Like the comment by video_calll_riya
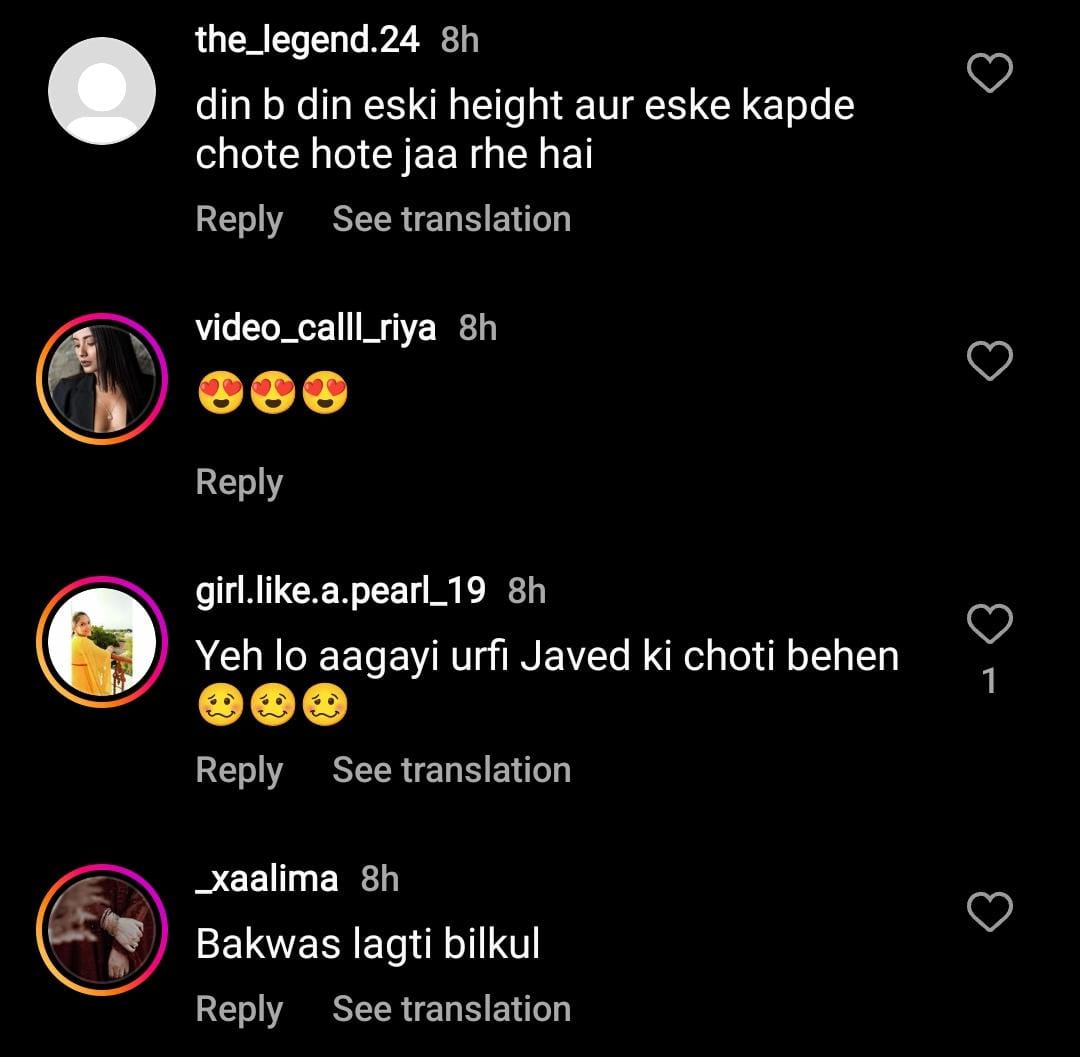 (x=990, y=361)
